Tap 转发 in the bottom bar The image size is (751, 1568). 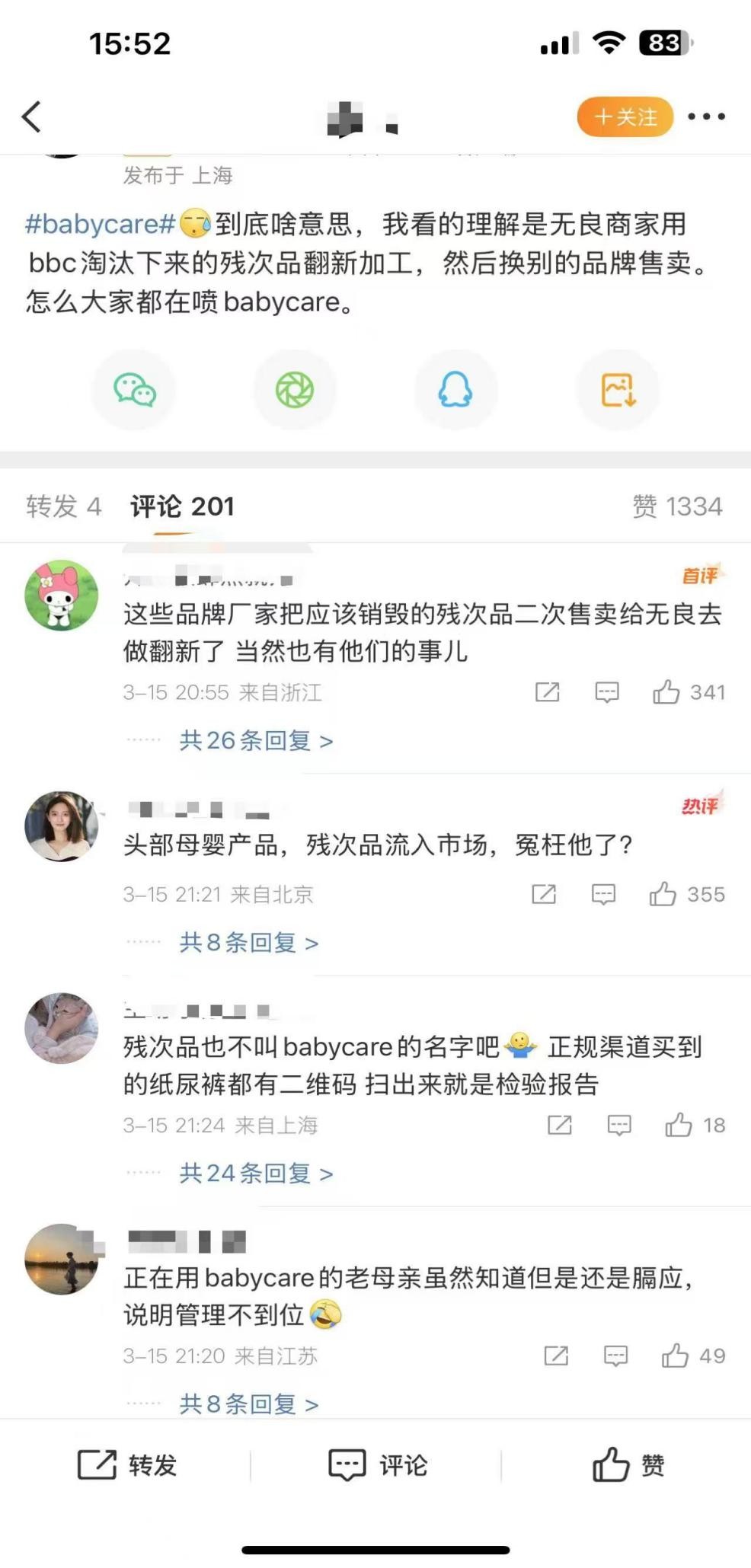tap(127, 1464)
